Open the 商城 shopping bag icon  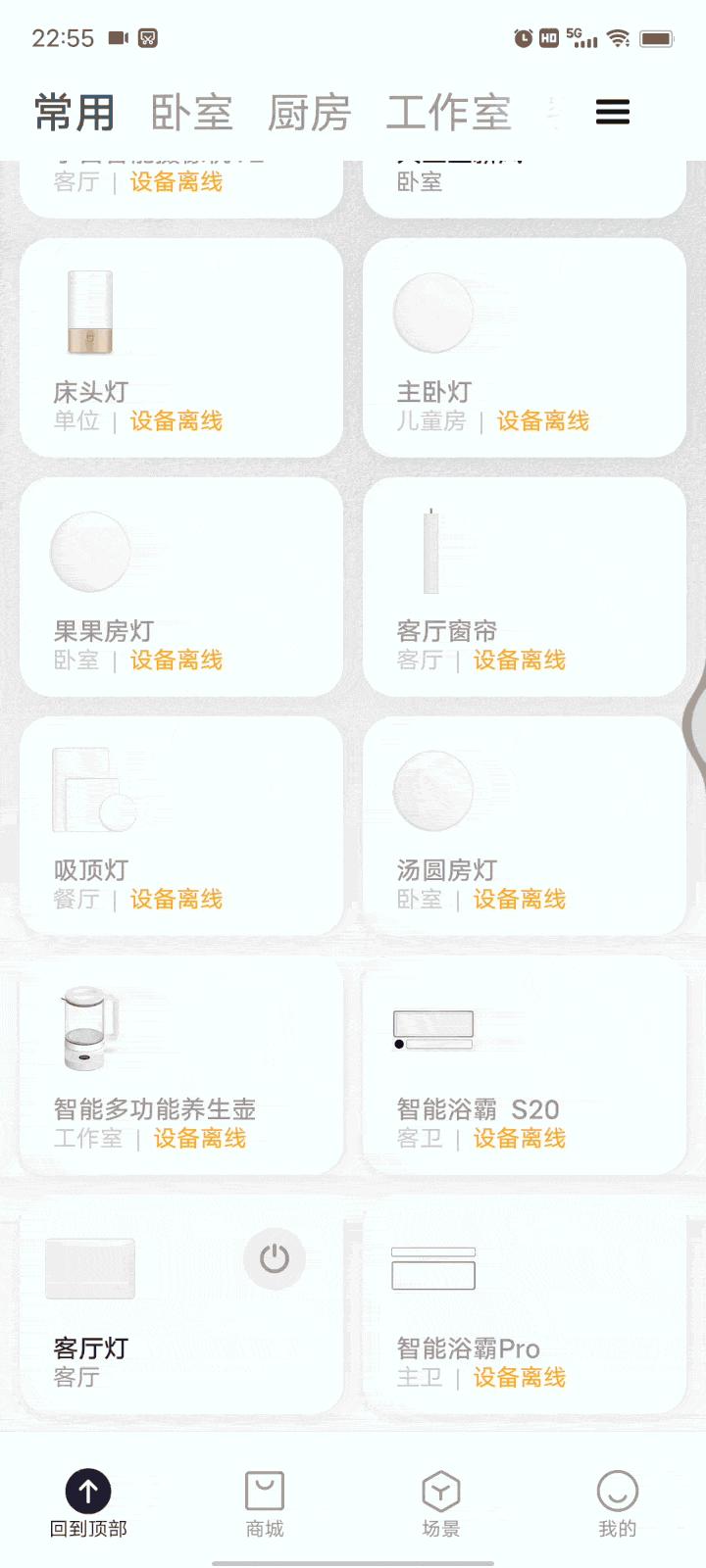[264, 1490]
